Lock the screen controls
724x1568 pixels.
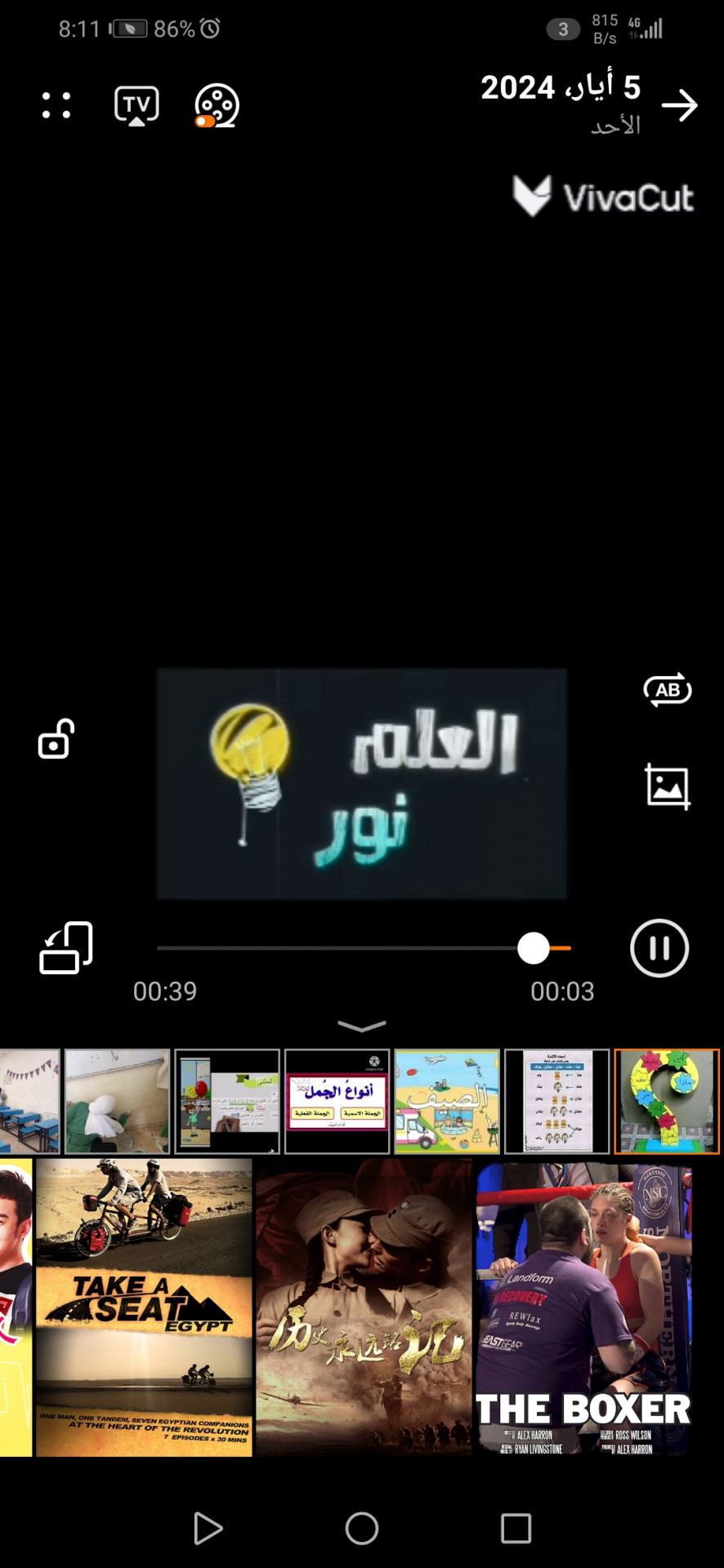[56, 739]
